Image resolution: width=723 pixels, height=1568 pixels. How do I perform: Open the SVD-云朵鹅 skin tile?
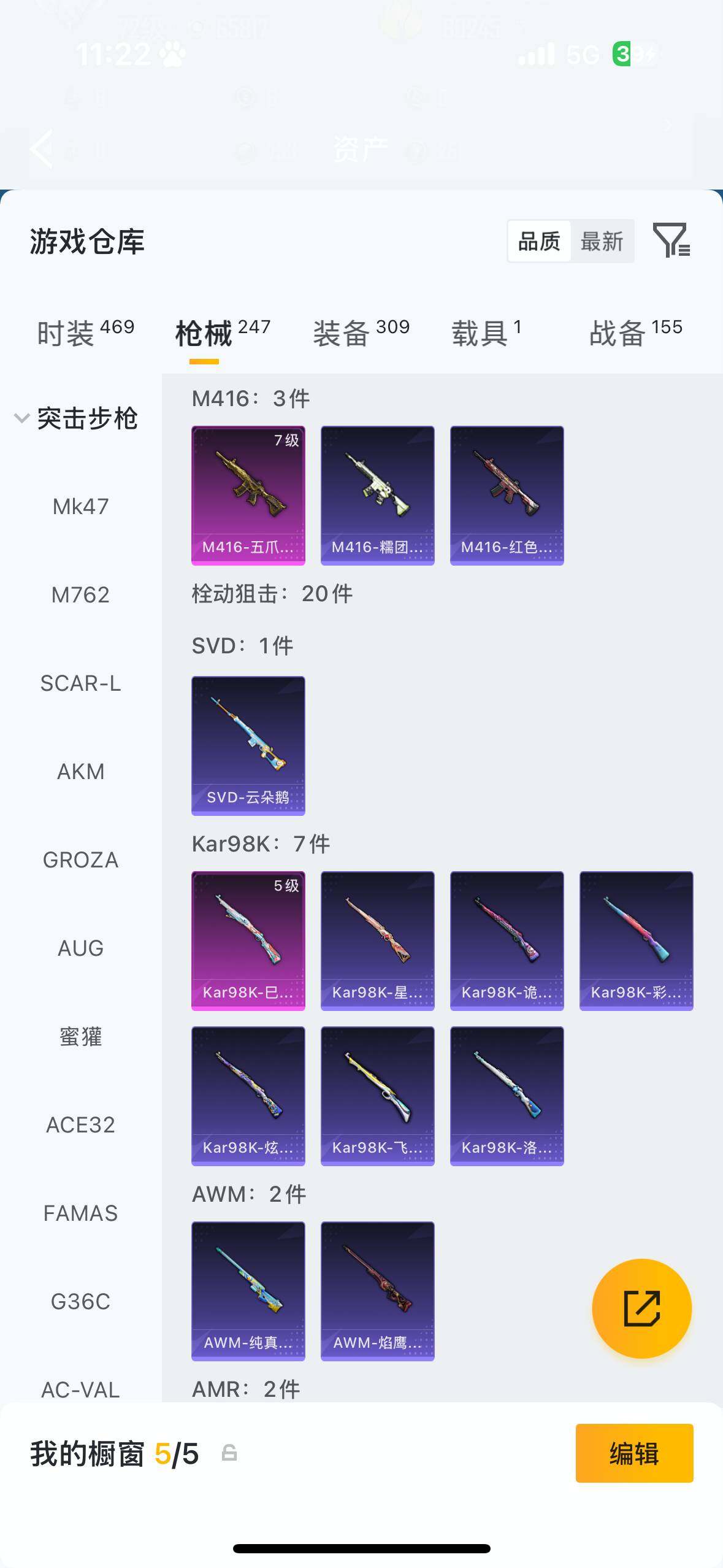coord(248,745)
